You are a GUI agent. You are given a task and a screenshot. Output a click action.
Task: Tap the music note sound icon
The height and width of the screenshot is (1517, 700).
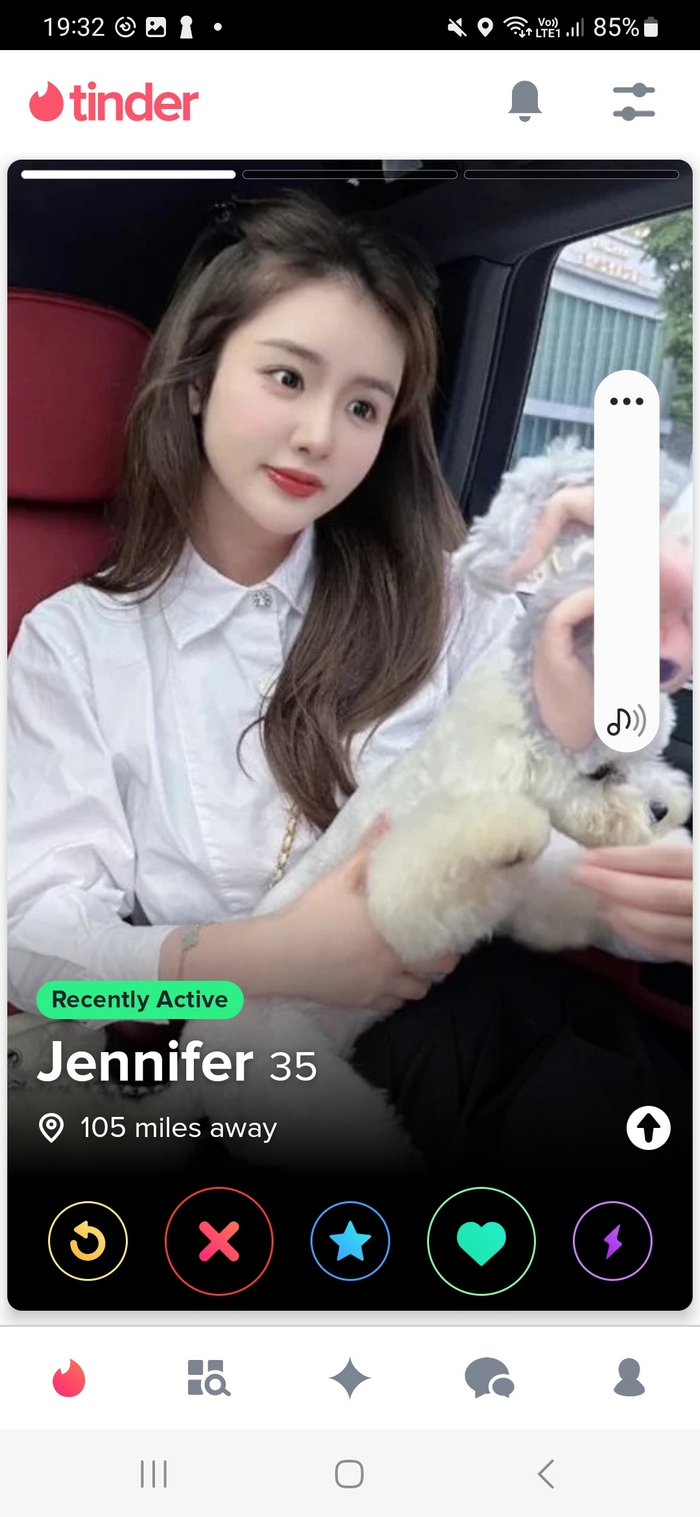(x=627, y=720)
